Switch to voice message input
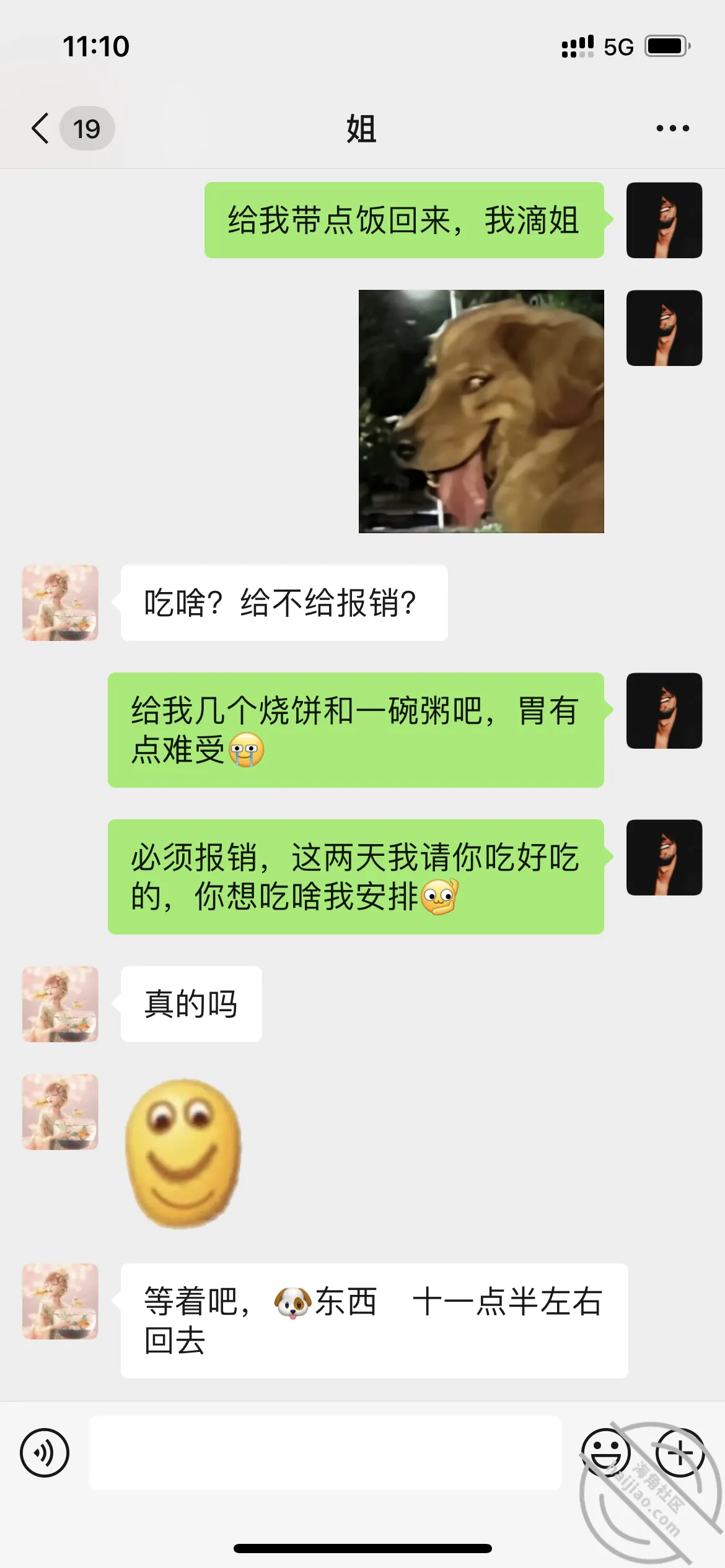The width and height of the screenshot is (725, 1568). coord(45,1452)
